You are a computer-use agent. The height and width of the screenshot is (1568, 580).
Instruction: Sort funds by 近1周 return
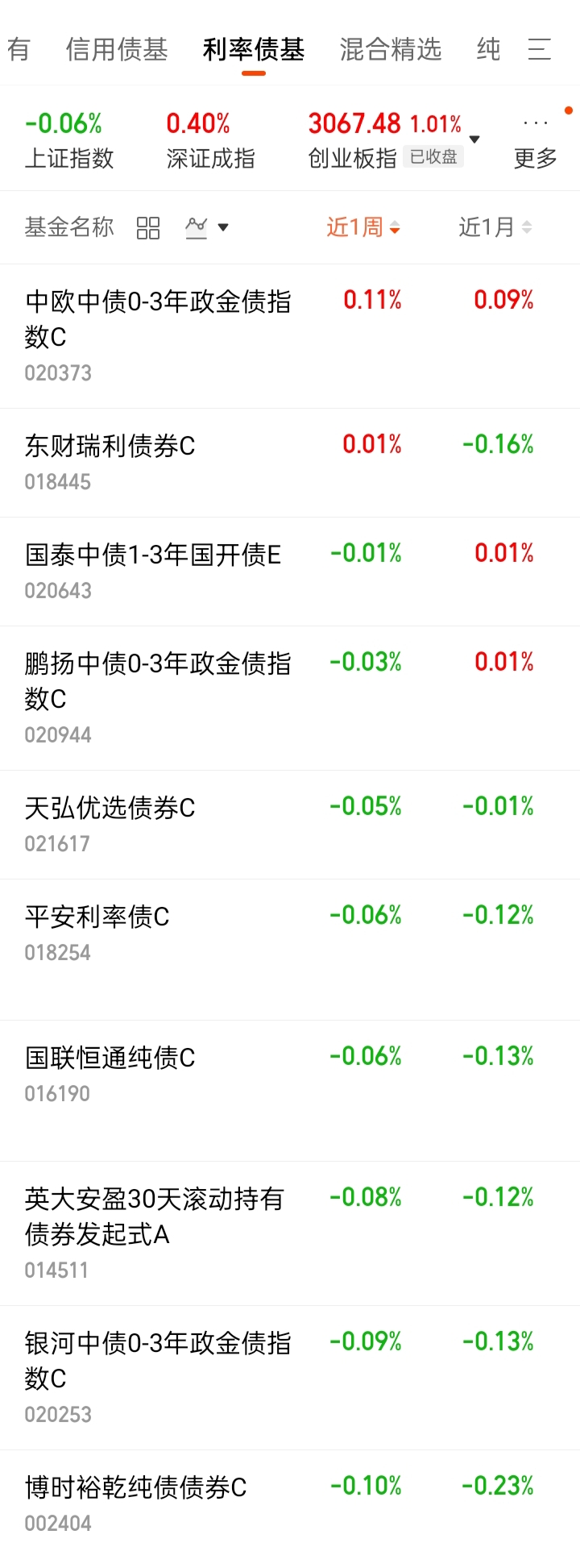pyautogui.click(x=362, y=228)
